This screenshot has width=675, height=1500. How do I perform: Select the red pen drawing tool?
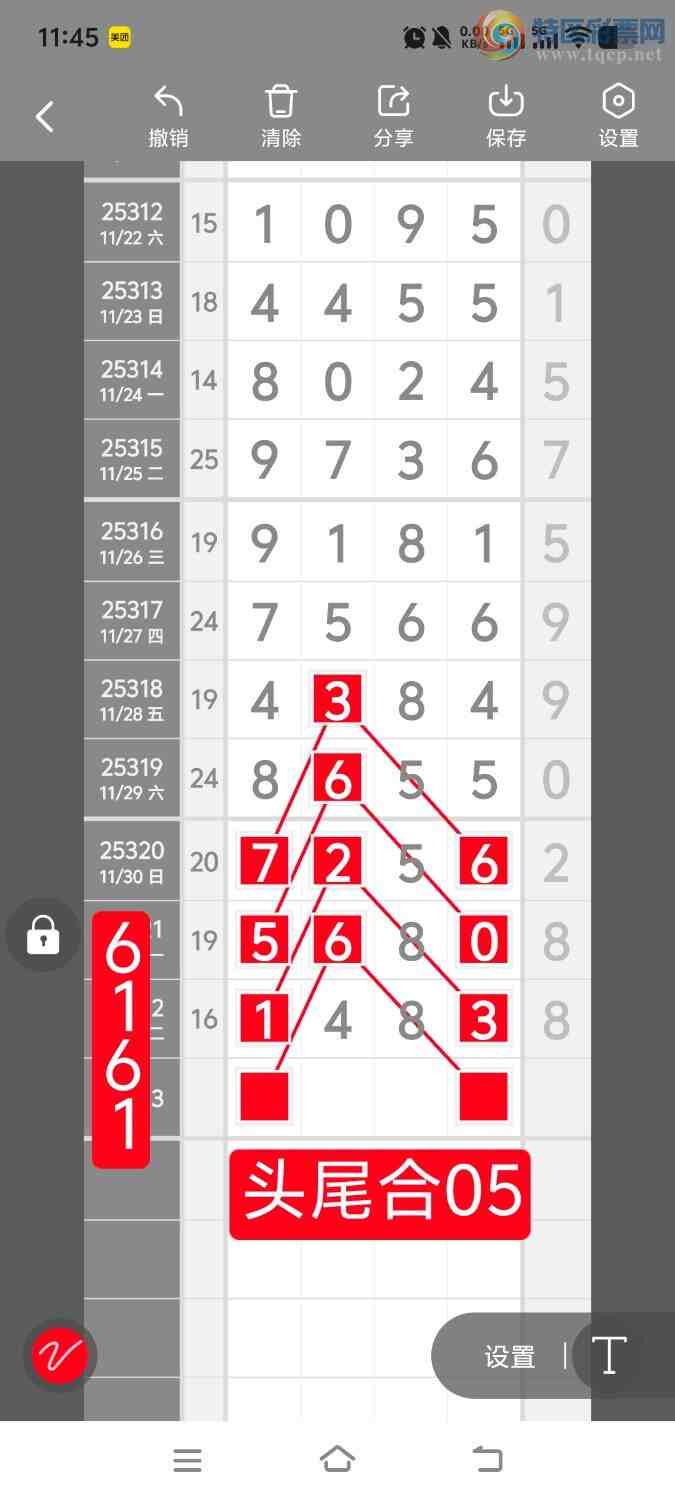point(59,1356)
